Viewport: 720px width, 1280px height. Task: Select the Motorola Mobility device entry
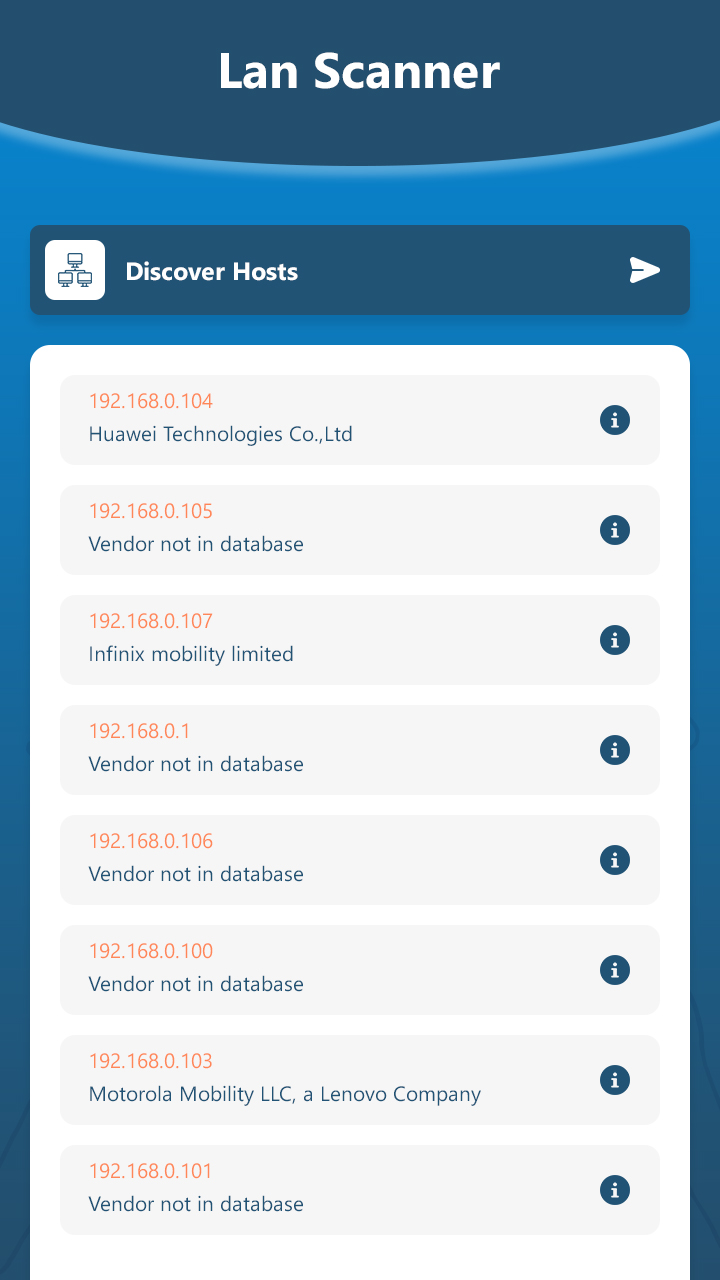coord(300,1080)
